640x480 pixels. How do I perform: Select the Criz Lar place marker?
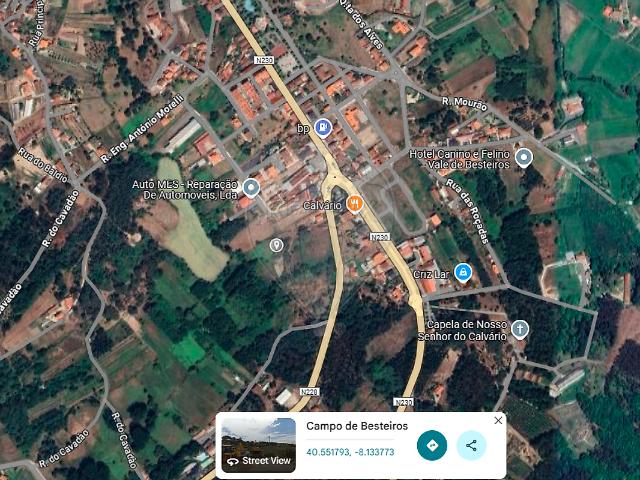463,271
